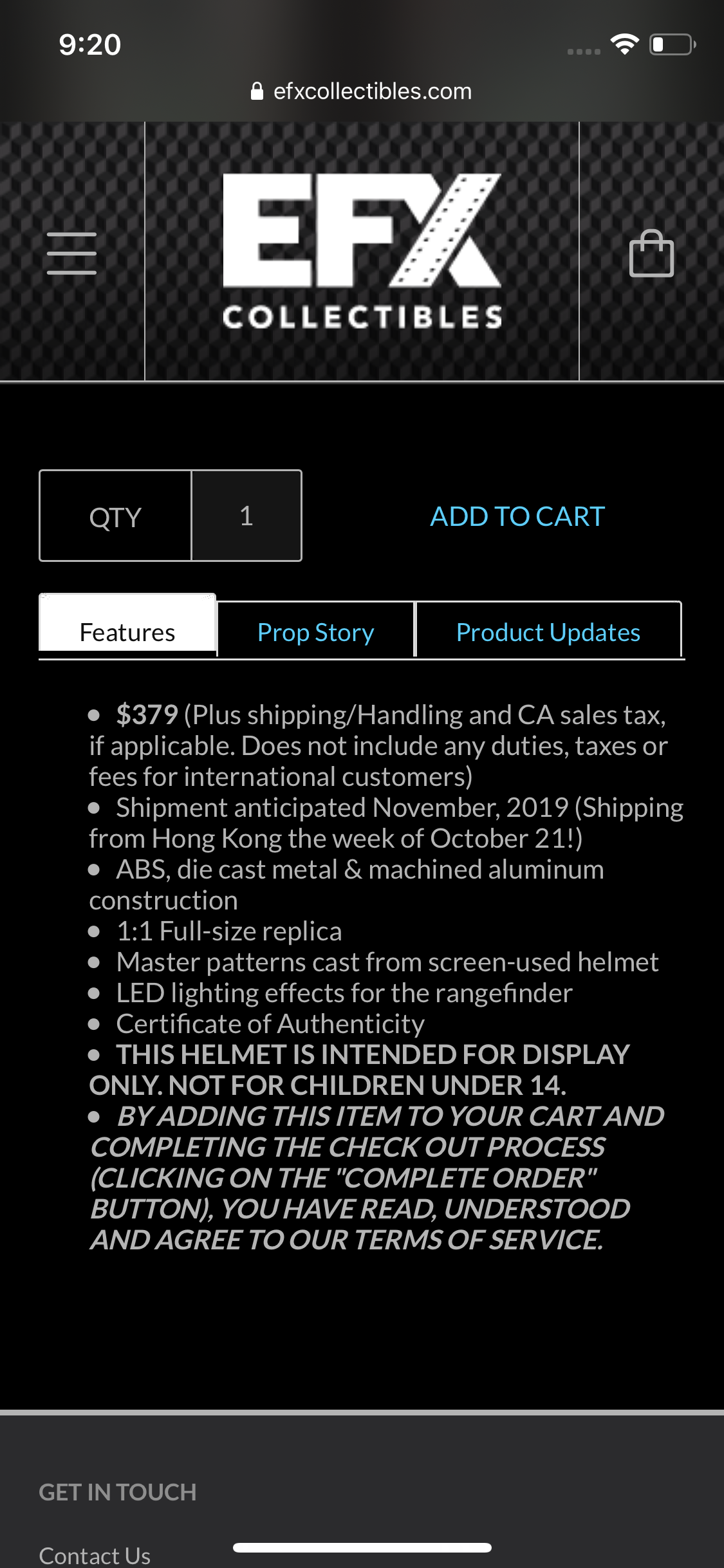
Task: Tap the efxcollectibles.com address bar
Action: 362,91
